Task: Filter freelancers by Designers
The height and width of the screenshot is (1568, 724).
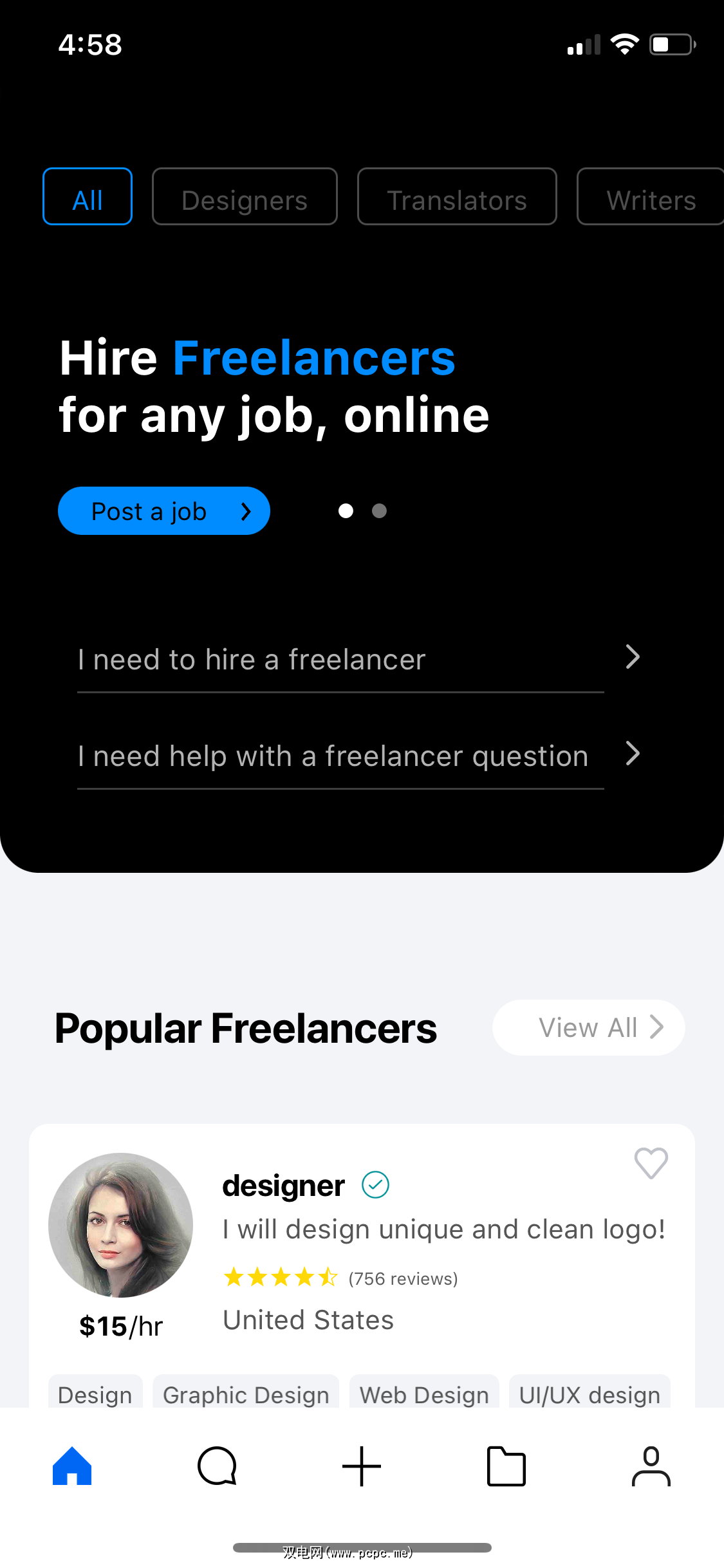Action: pos(245,197)
